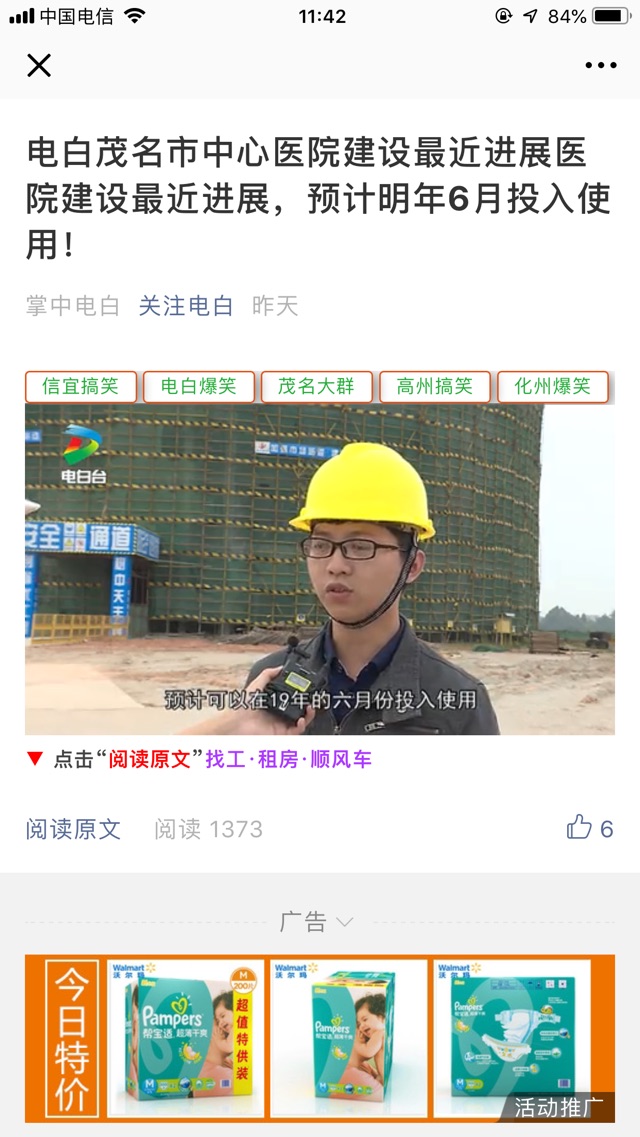
Task: Like this article with the thumbs-up
Action: (x=580, y=827)
